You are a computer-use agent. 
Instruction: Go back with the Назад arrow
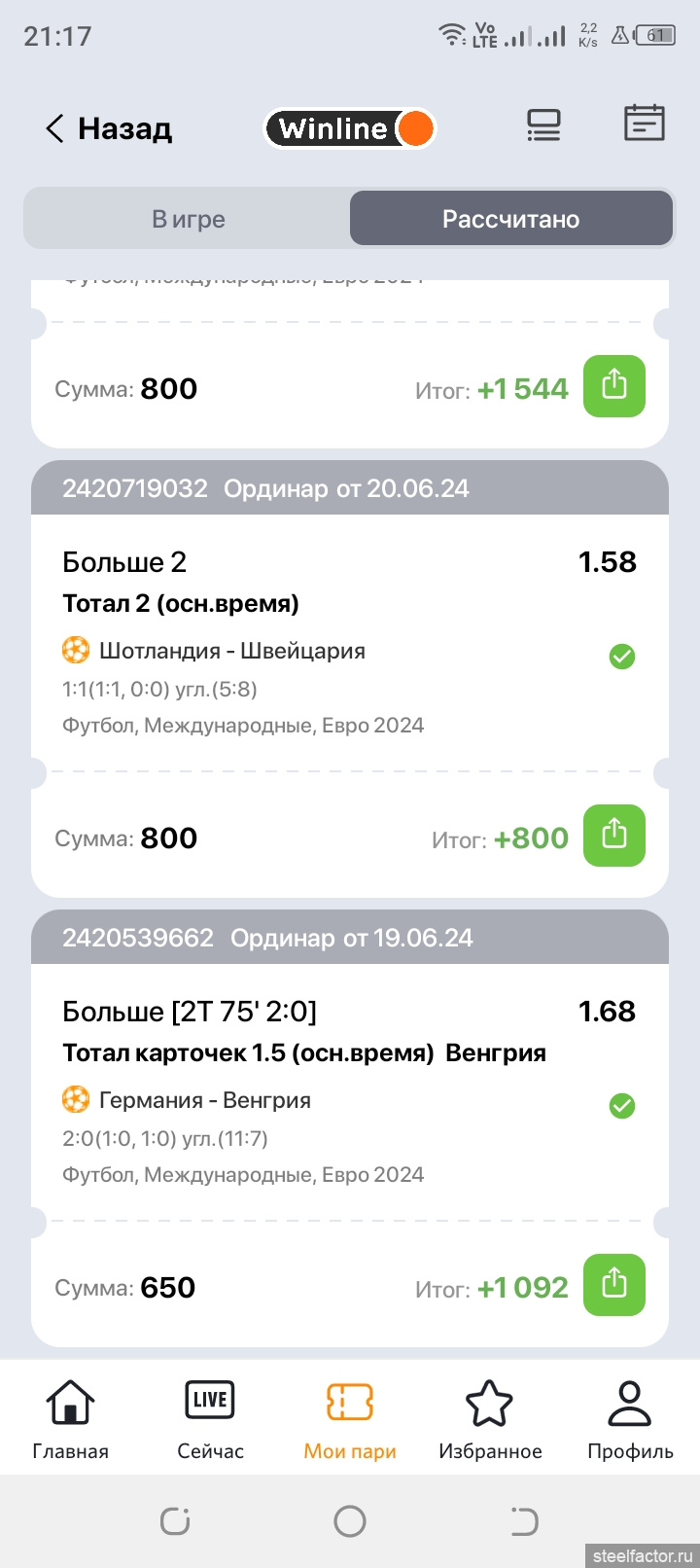(x=107, y=128)
